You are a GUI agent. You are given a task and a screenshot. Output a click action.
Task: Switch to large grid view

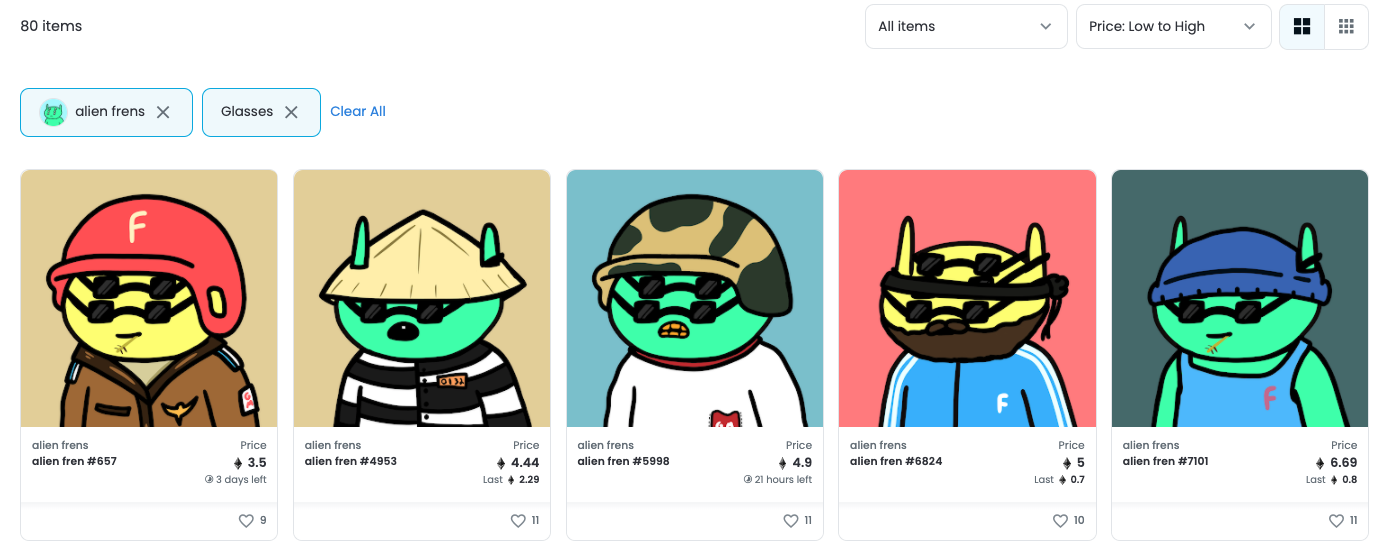(x=1301, y=27)
